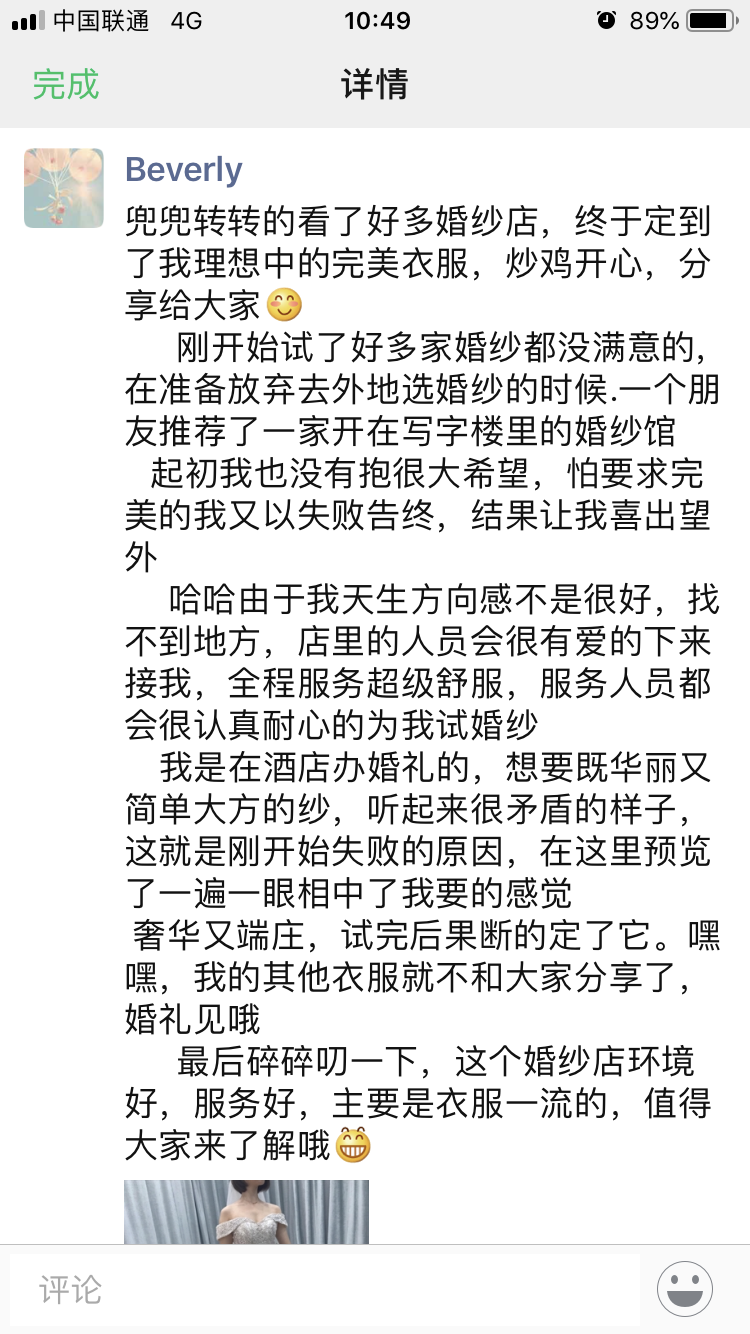Open the emoji picker icon
The image size is (750, 1334).
point(685,1289)
